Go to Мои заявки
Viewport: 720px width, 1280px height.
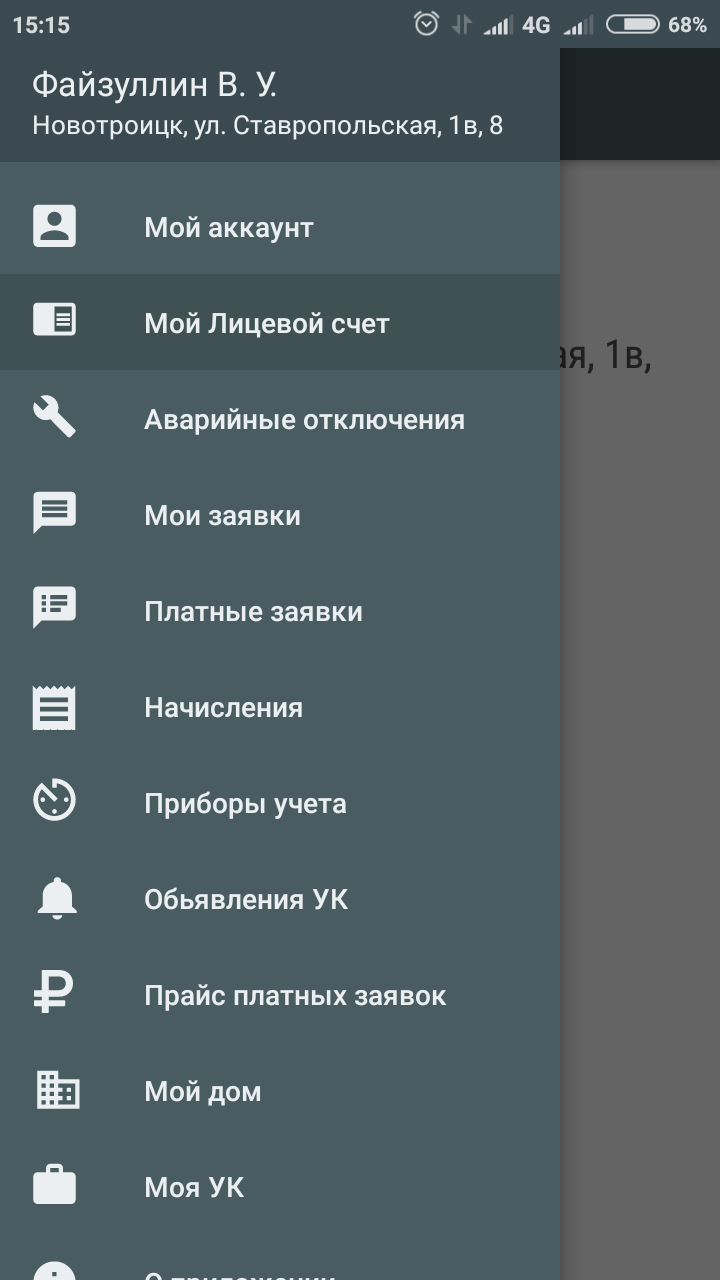tap(280, 515)
